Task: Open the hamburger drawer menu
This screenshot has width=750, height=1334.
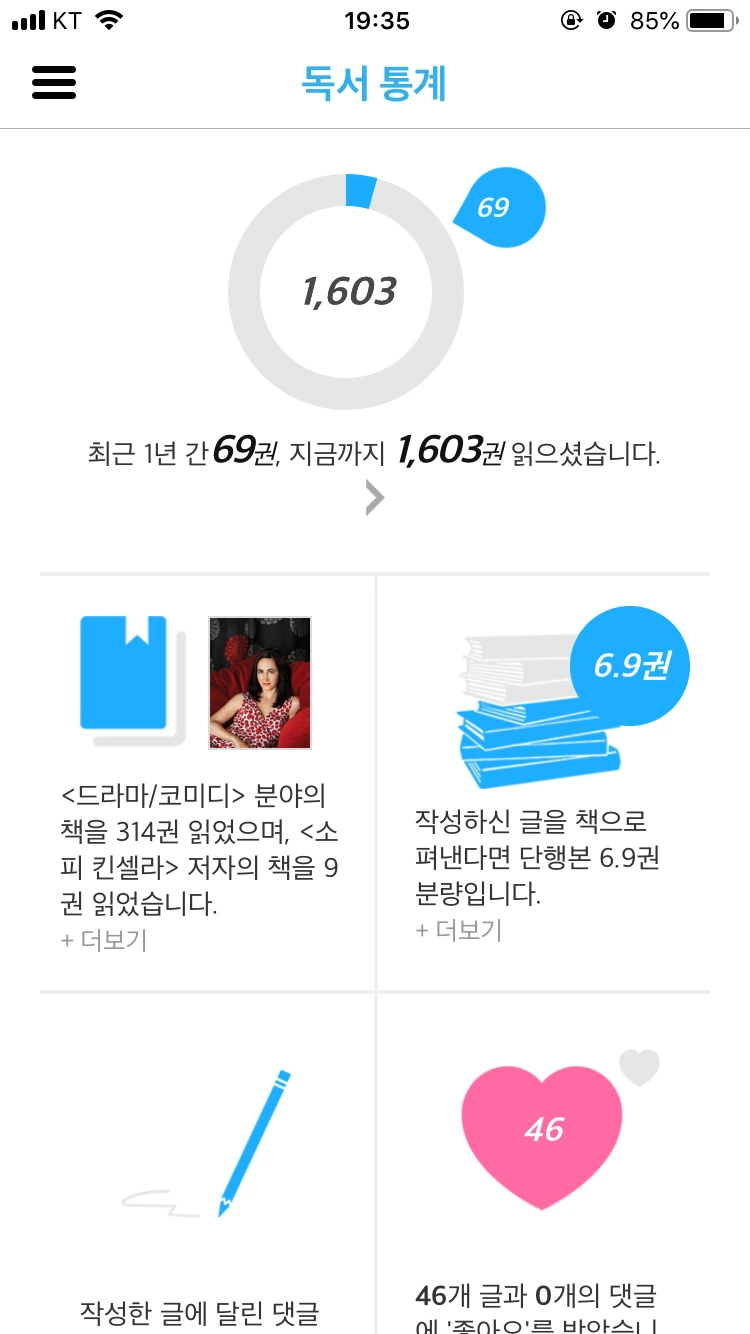Action: (54, 82)
